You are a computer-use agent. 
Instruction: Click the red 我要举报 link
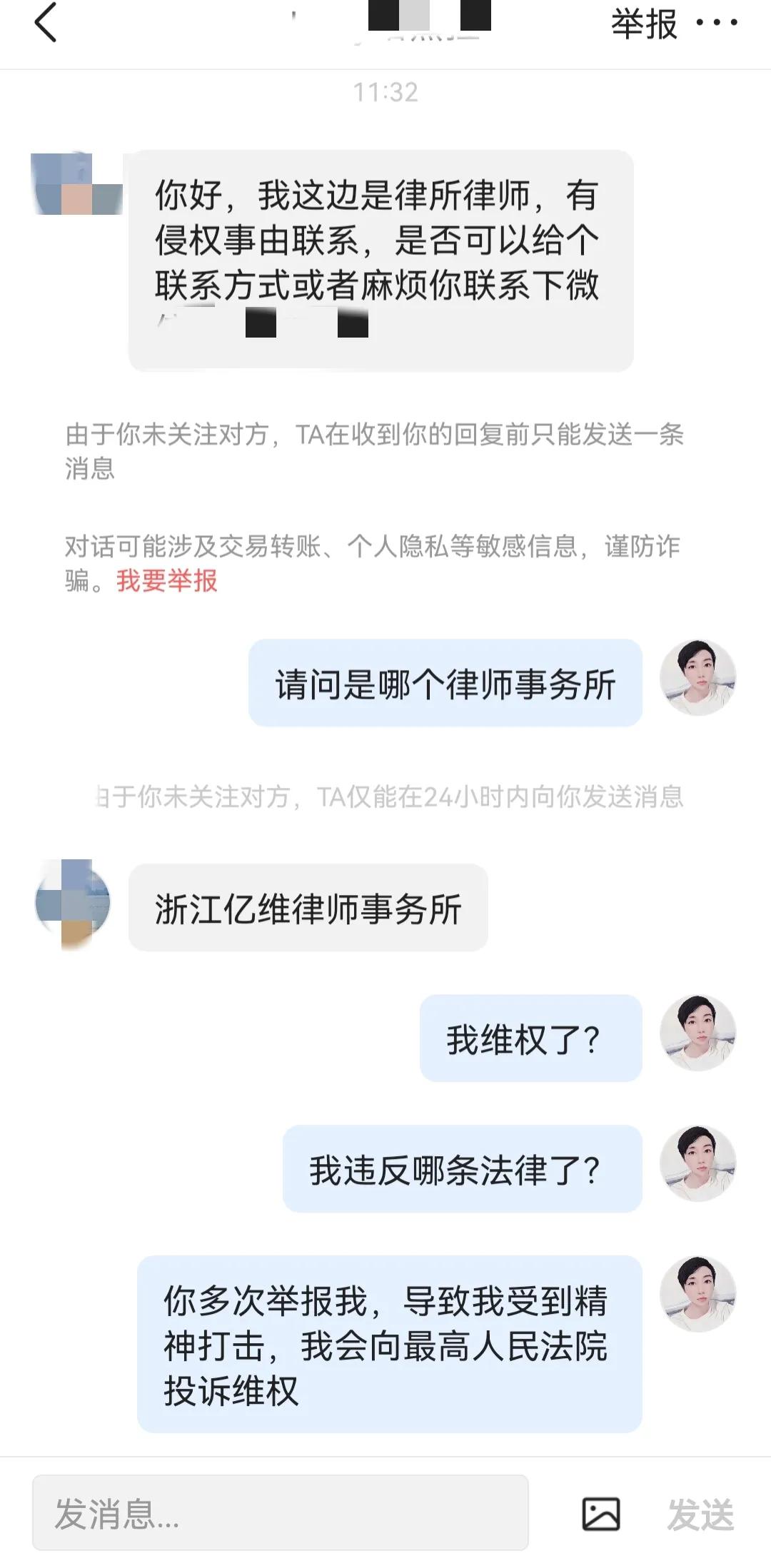[x=168, y=583]
